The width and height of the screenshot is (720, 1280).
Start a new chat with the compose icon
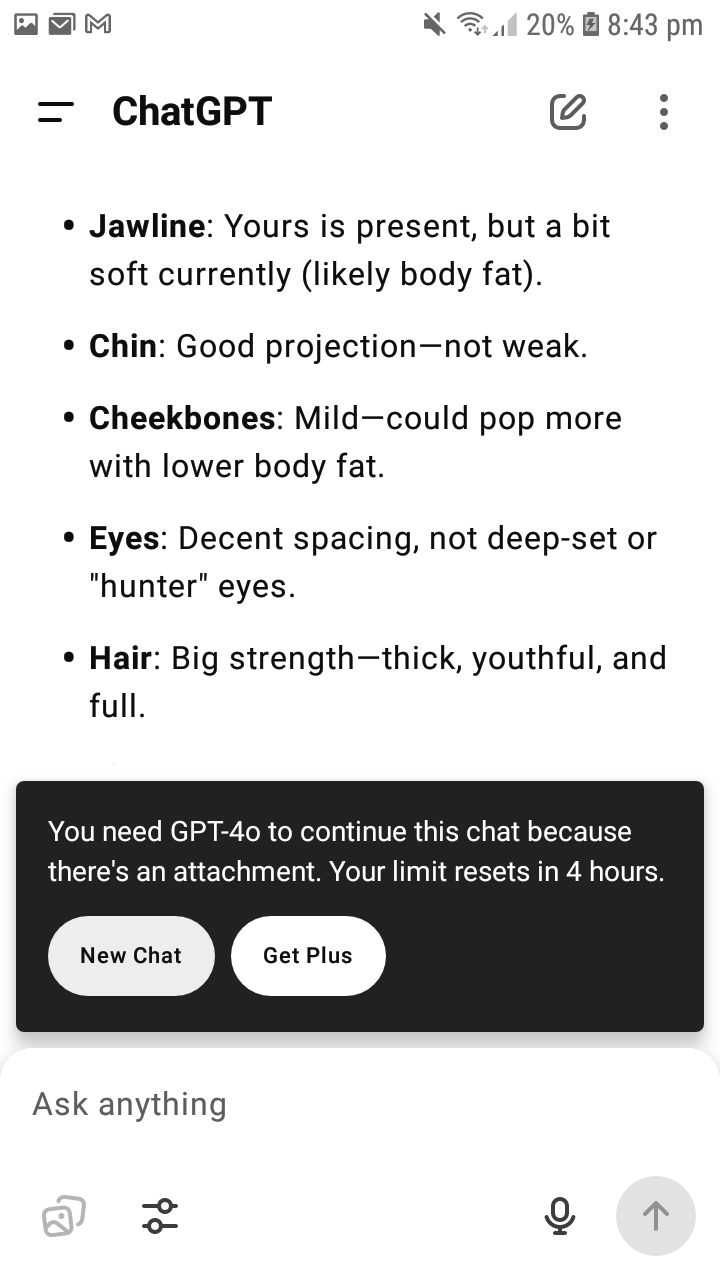click(568, 112)
